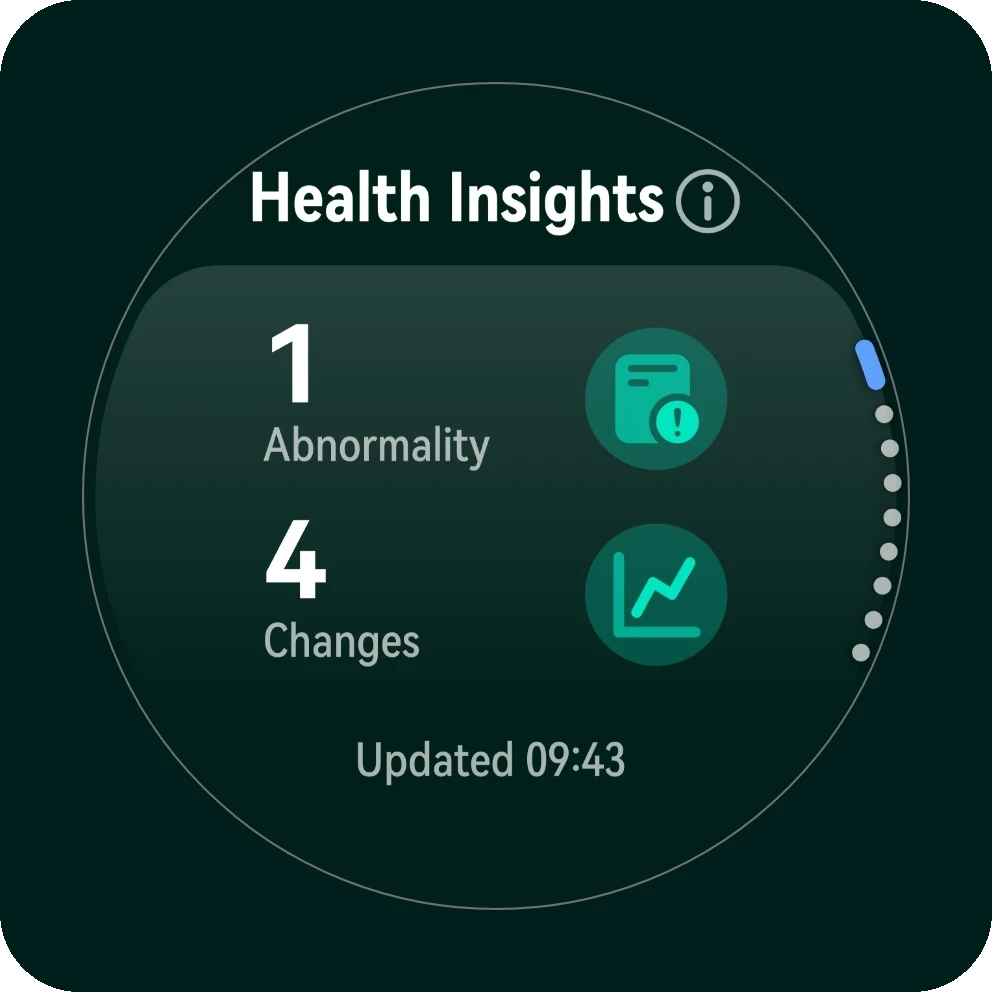Open the 4 Changes trend details

point(655,596)
